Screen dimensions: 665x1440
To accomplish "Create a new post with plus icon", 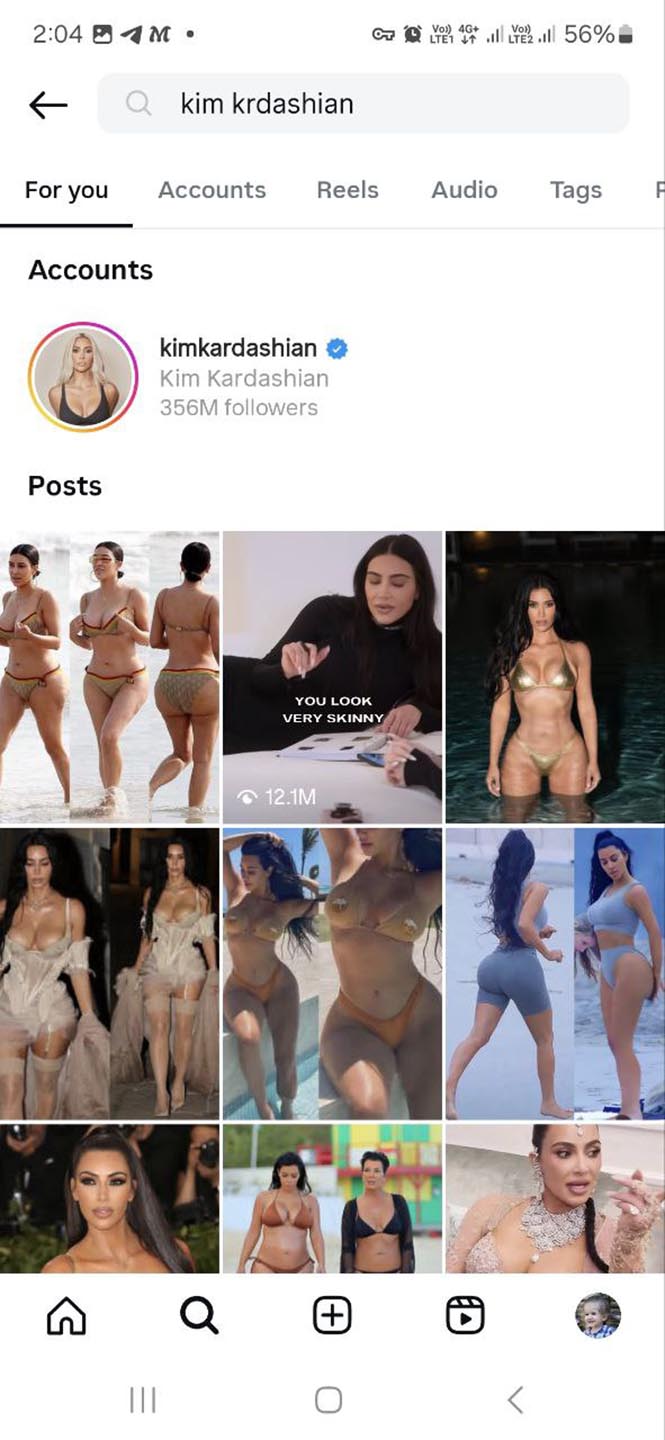I will tap(332, 1316).
